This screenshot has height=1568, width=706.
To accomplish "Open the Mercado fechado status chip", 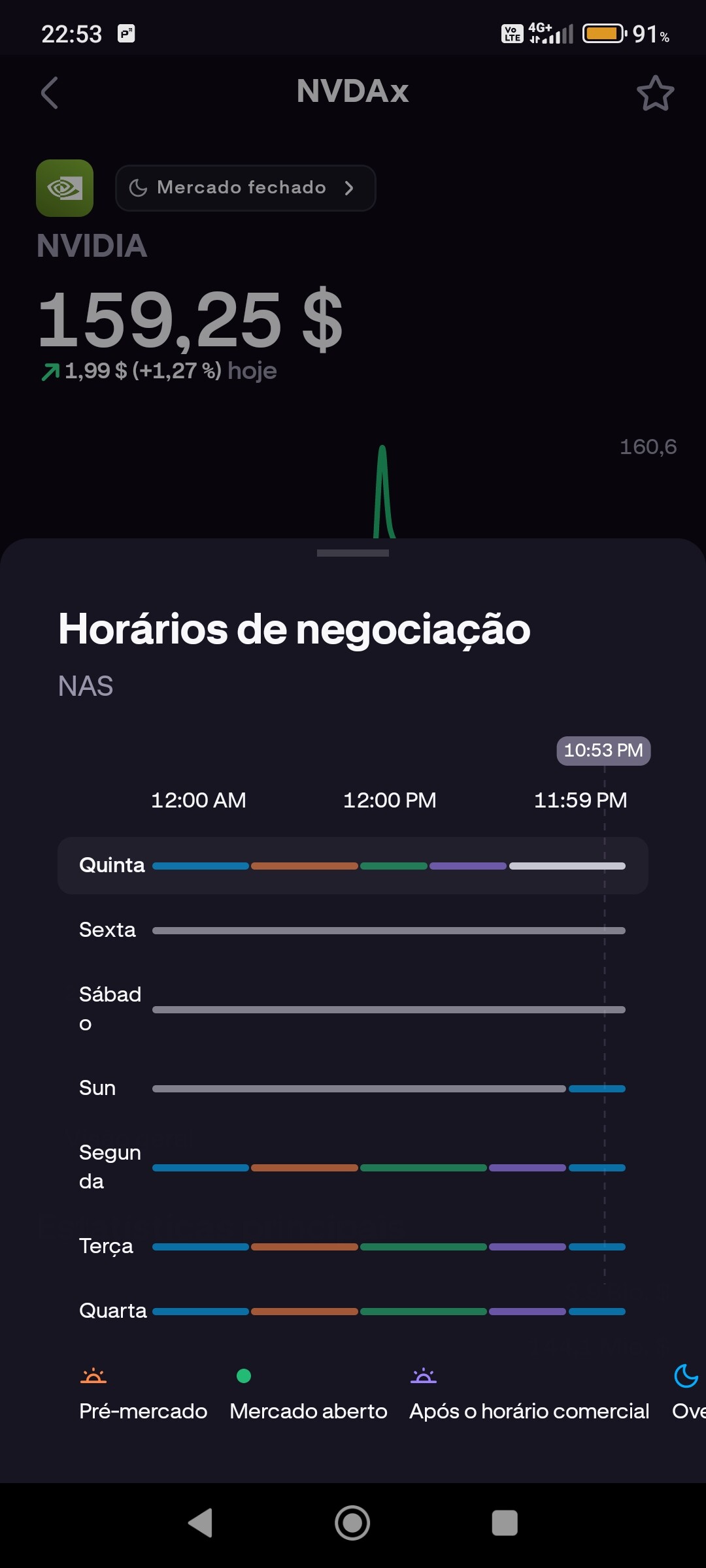I will point(245,188).
